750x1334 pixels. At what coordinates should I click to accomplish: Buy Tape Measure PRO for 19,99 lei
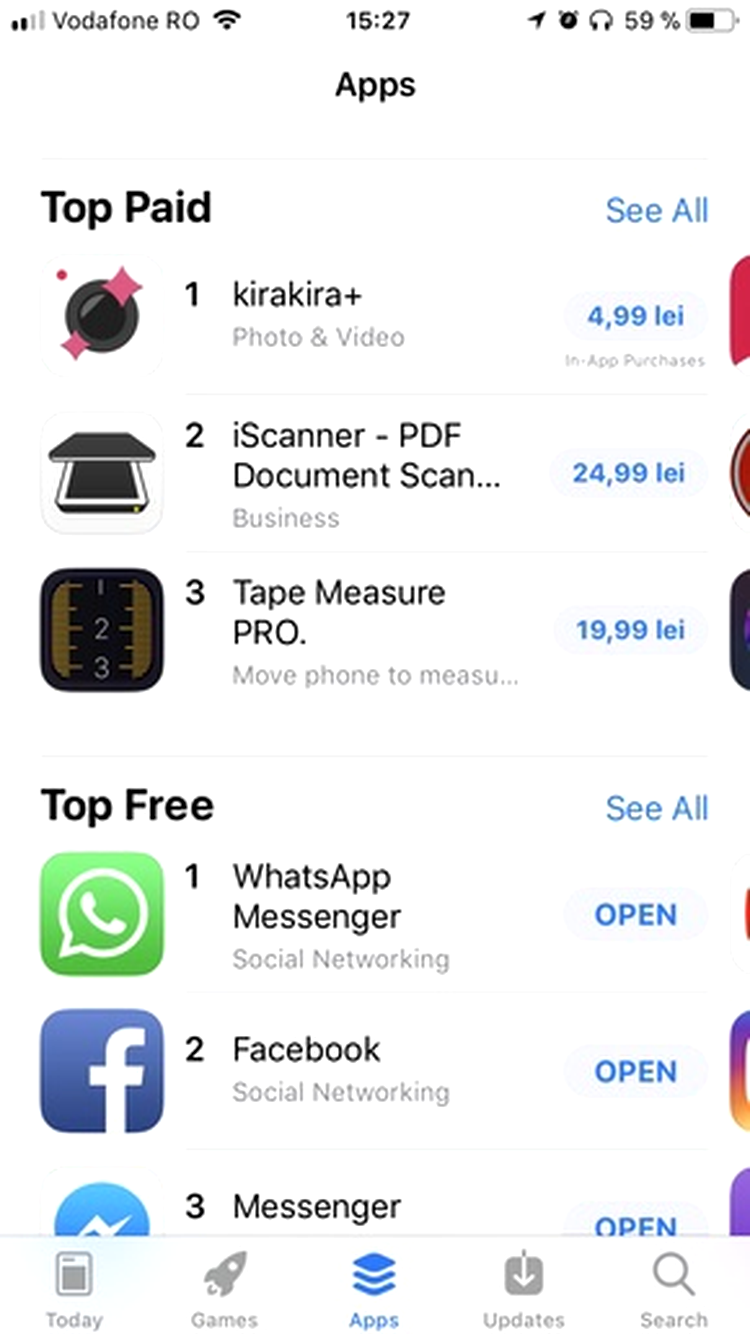click(x=630, y=630)
